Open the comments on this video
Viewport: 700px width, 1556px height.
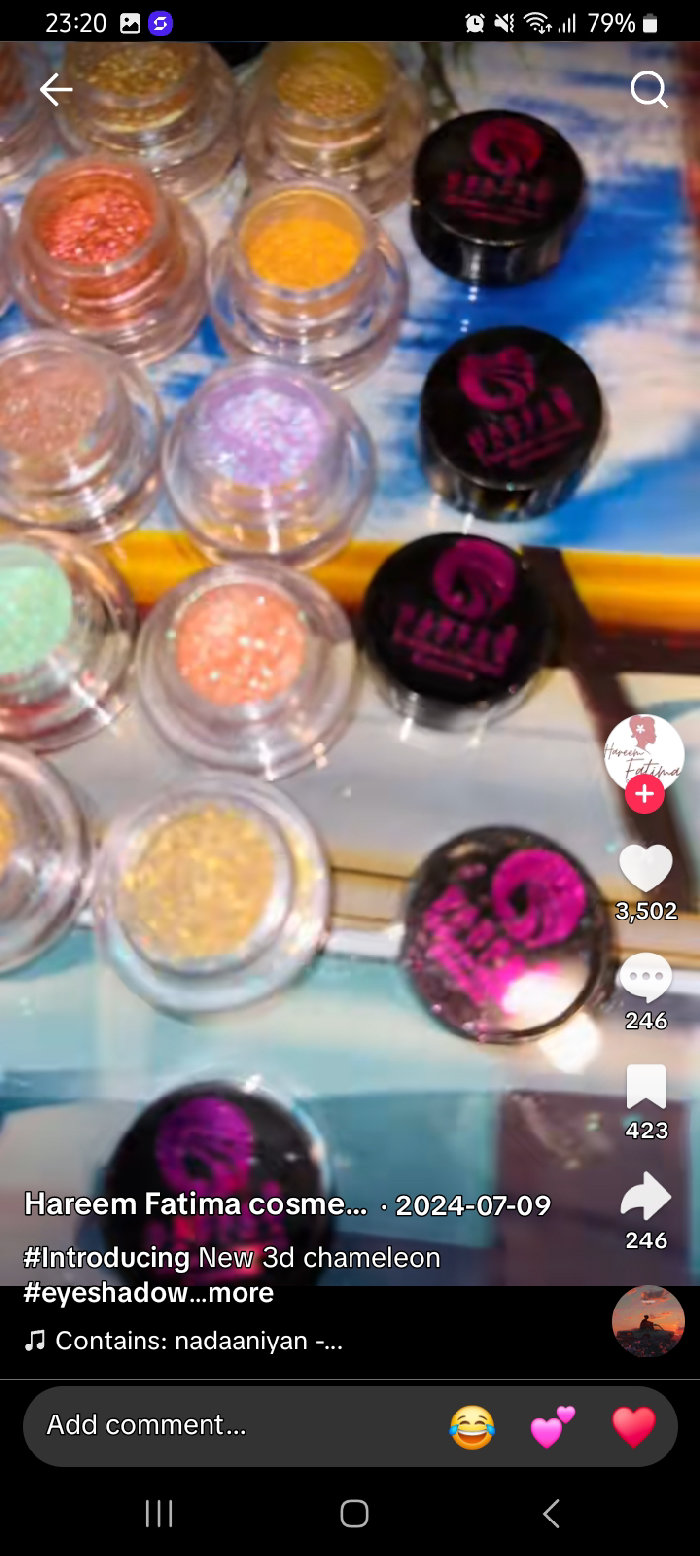tap(646, 977)
